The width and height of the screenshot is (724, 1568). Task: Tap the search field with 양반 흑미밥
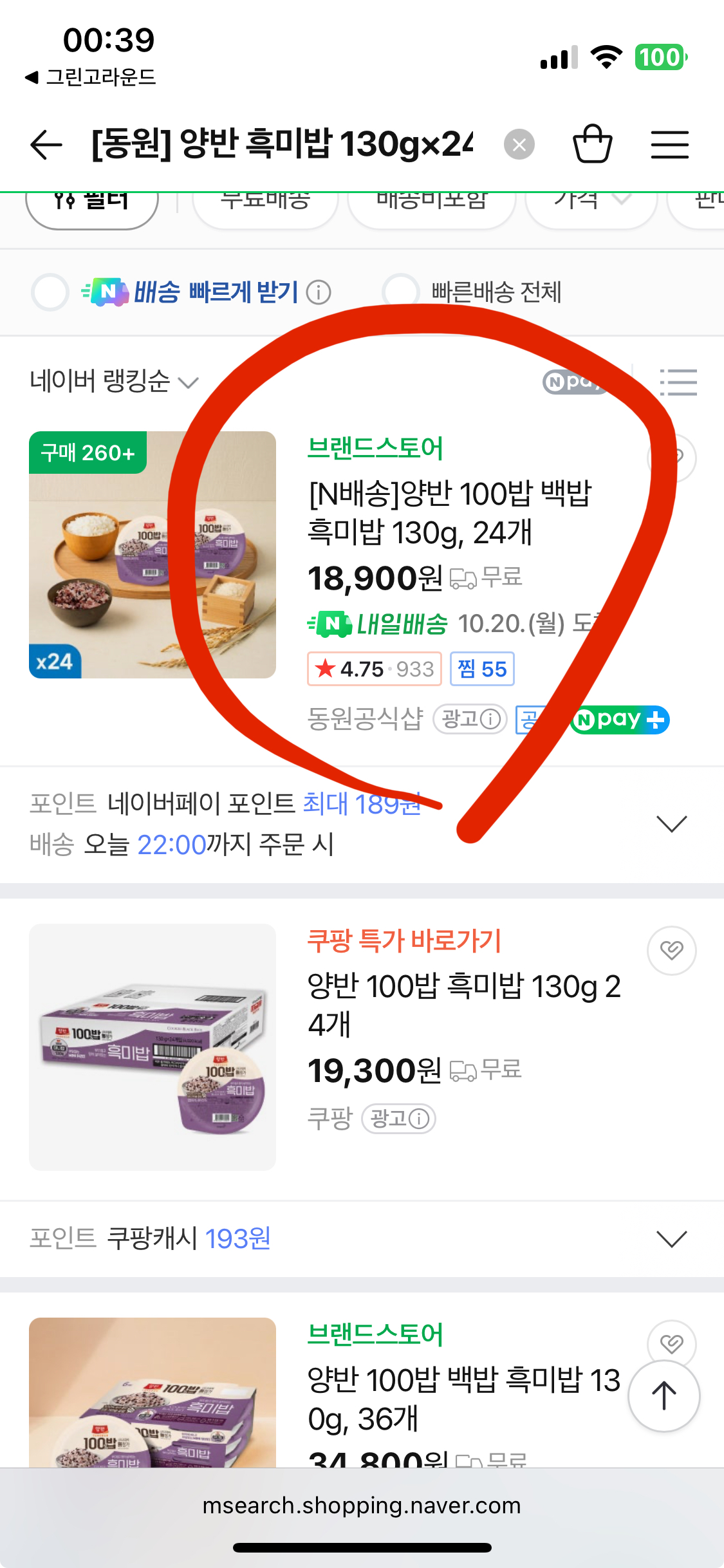[x=283, y=144]
